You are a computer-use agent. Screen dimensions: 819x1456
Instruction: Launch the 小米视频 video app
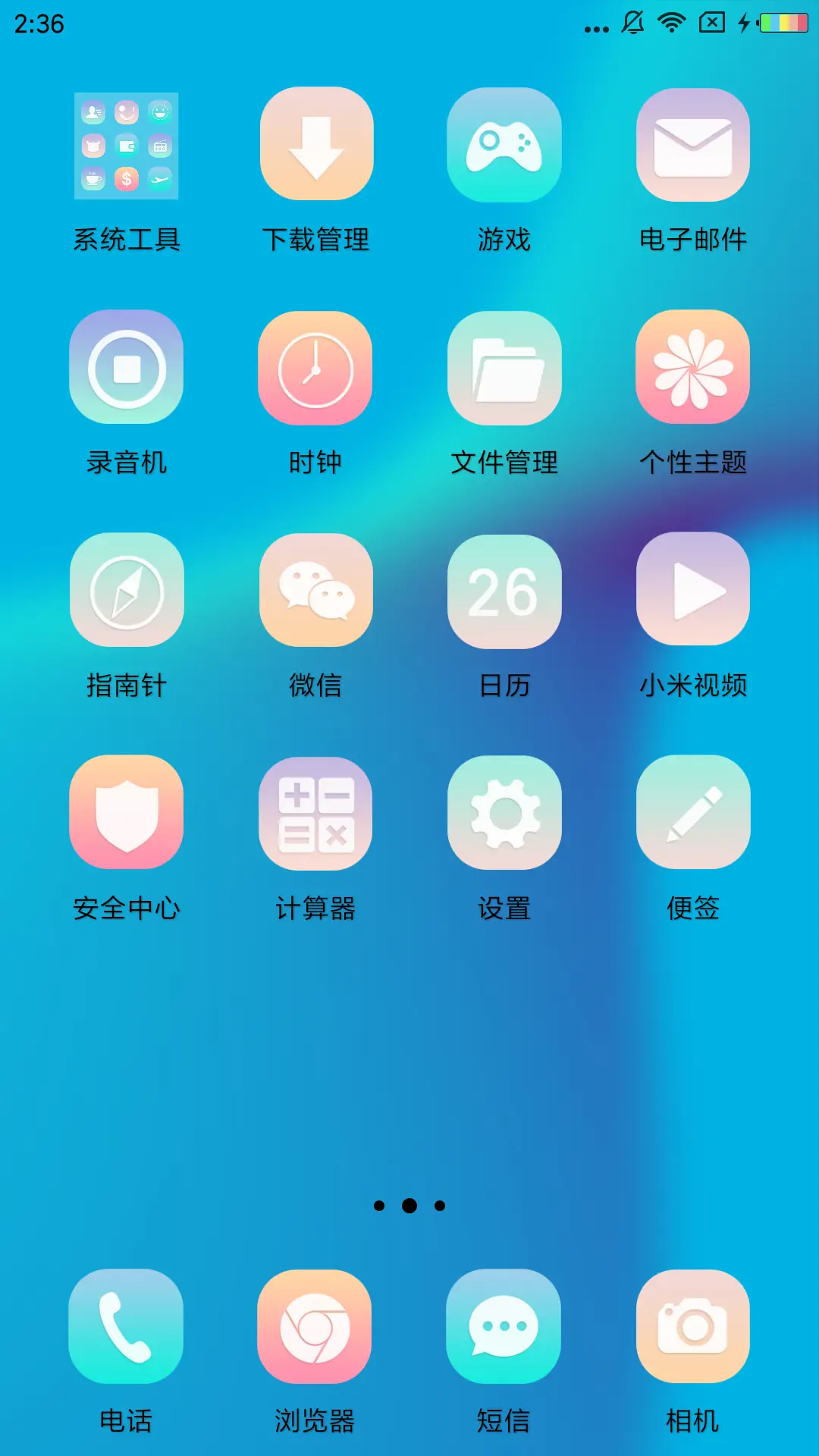tap(692, 589)
